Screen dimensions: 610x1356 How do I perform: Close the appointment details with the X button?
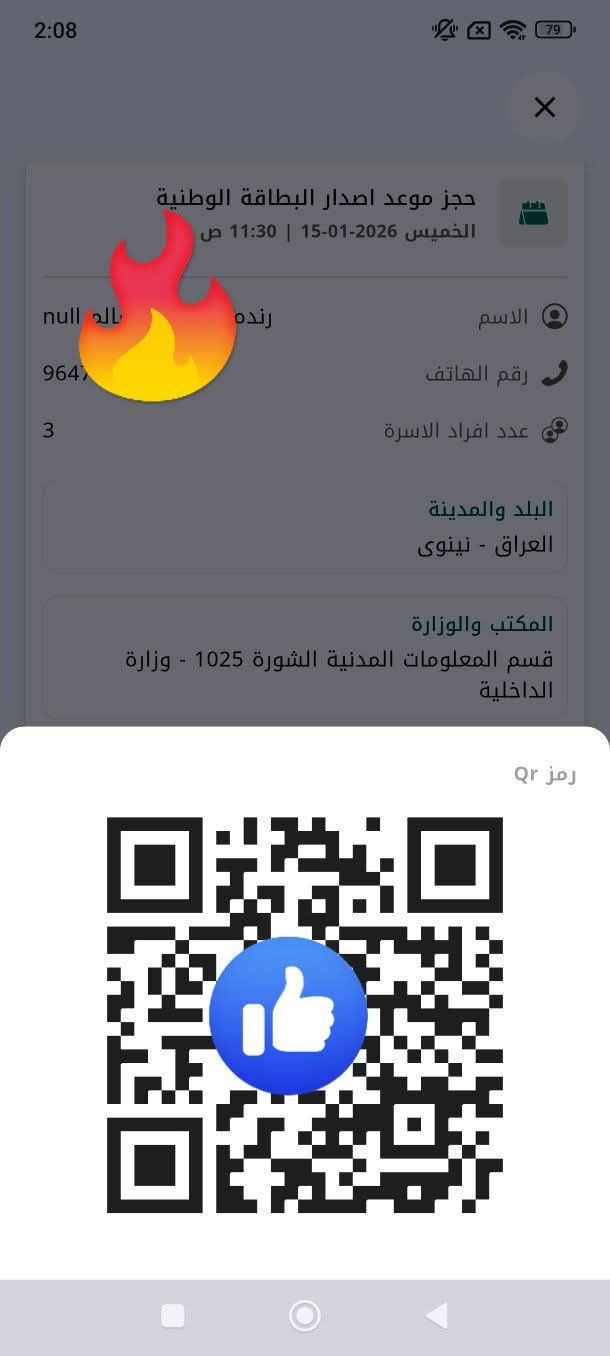544,107
